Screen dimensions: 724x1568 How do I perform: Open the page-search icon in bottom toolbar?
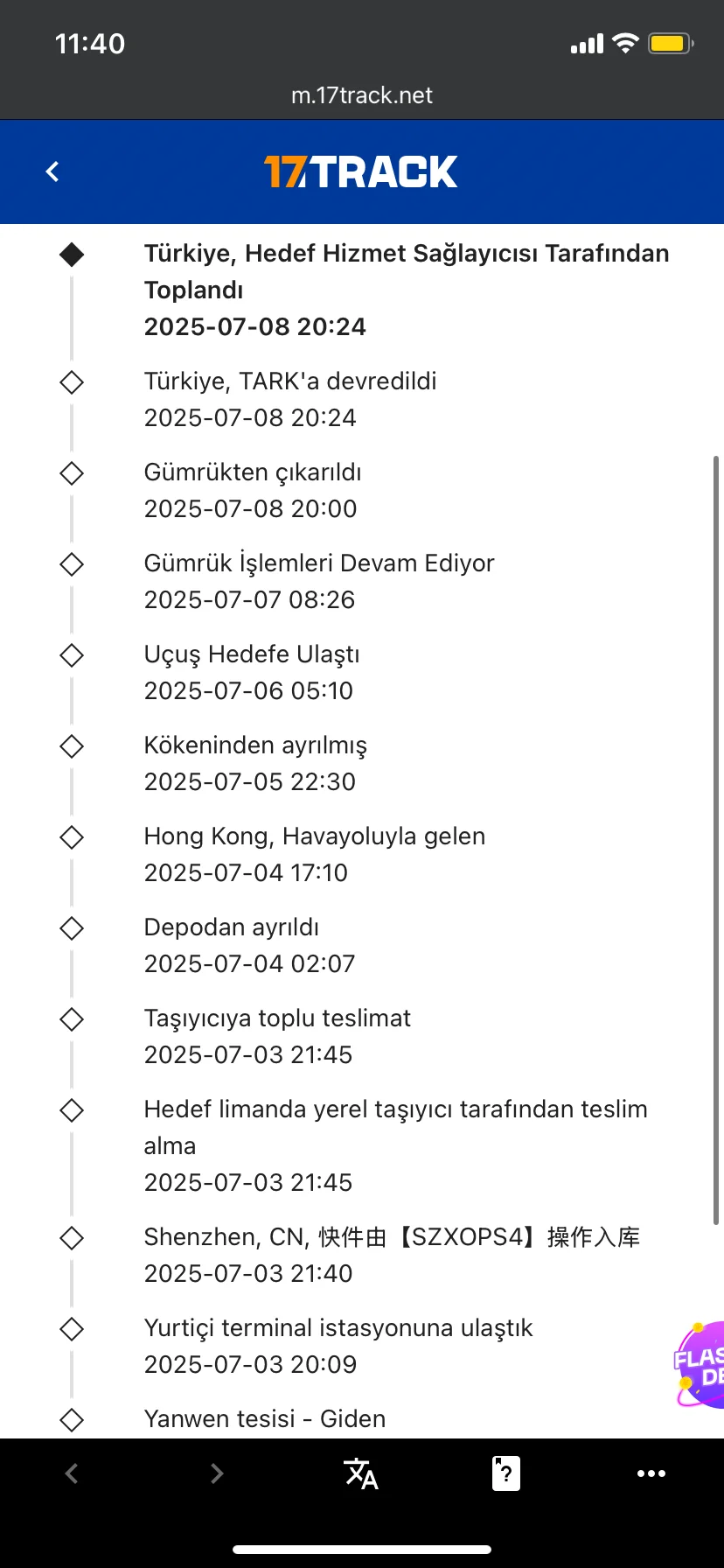506,1473
